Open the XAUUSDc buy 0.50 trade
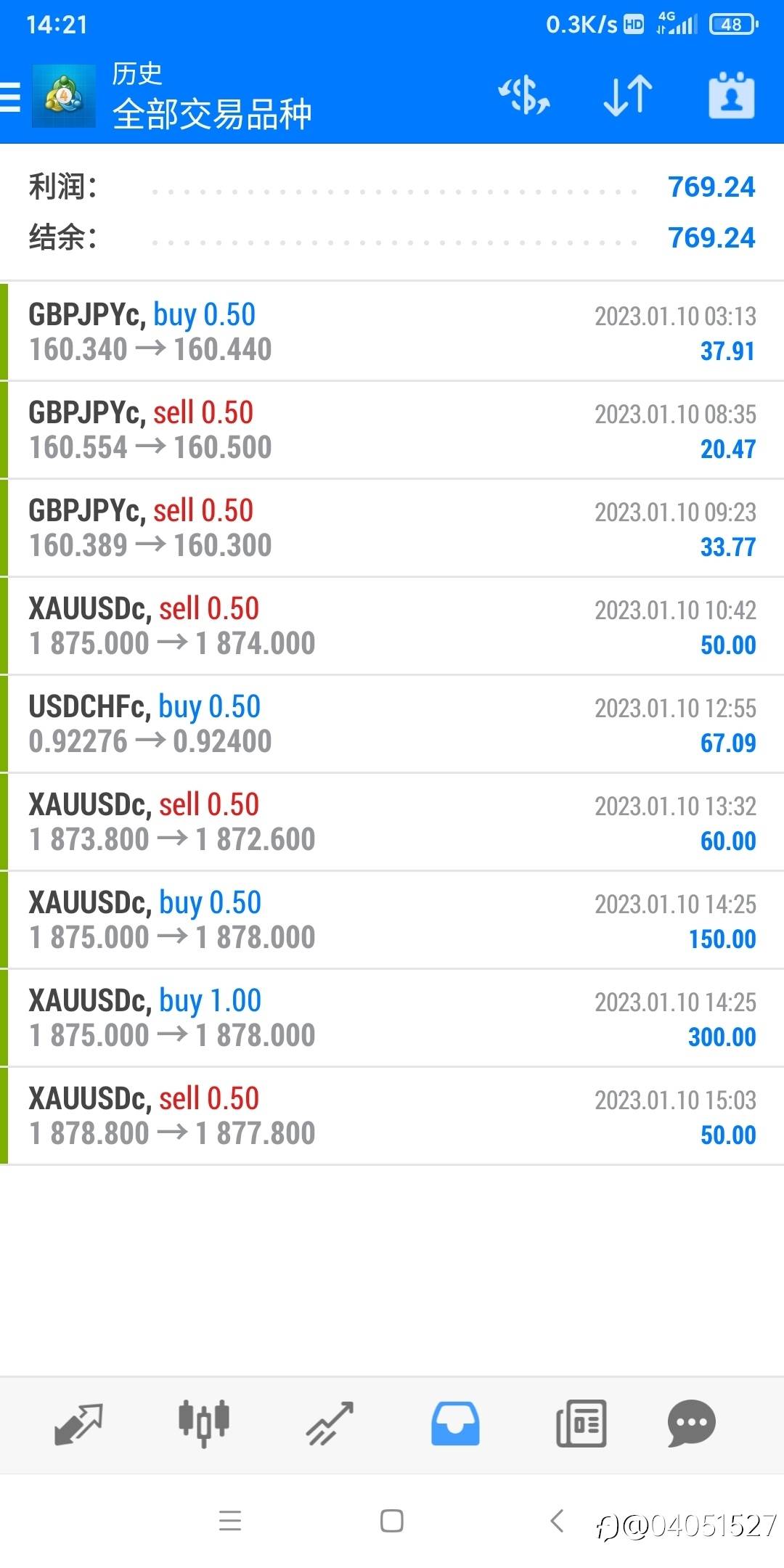 (392, 920)
